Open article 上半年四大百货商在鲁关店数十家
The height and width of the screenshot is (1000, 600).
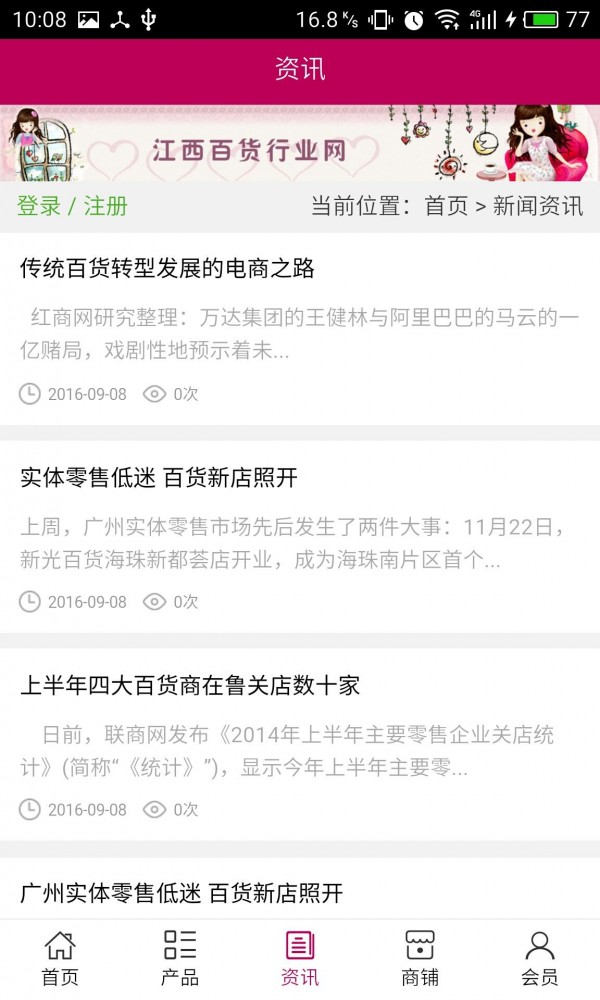(190, 686)
